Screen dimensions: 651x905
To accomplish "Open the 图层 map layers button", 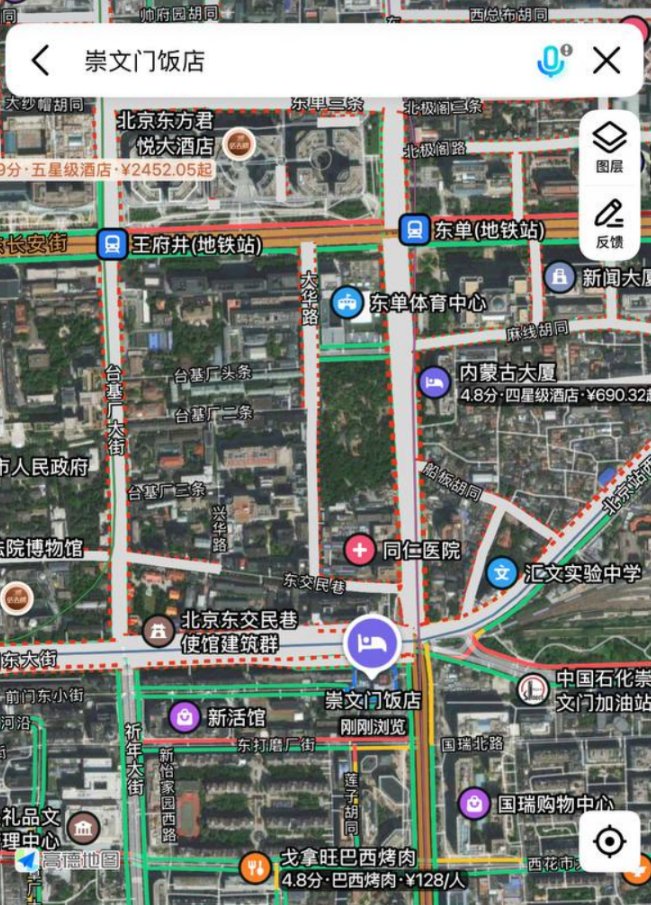I will 609,147.
